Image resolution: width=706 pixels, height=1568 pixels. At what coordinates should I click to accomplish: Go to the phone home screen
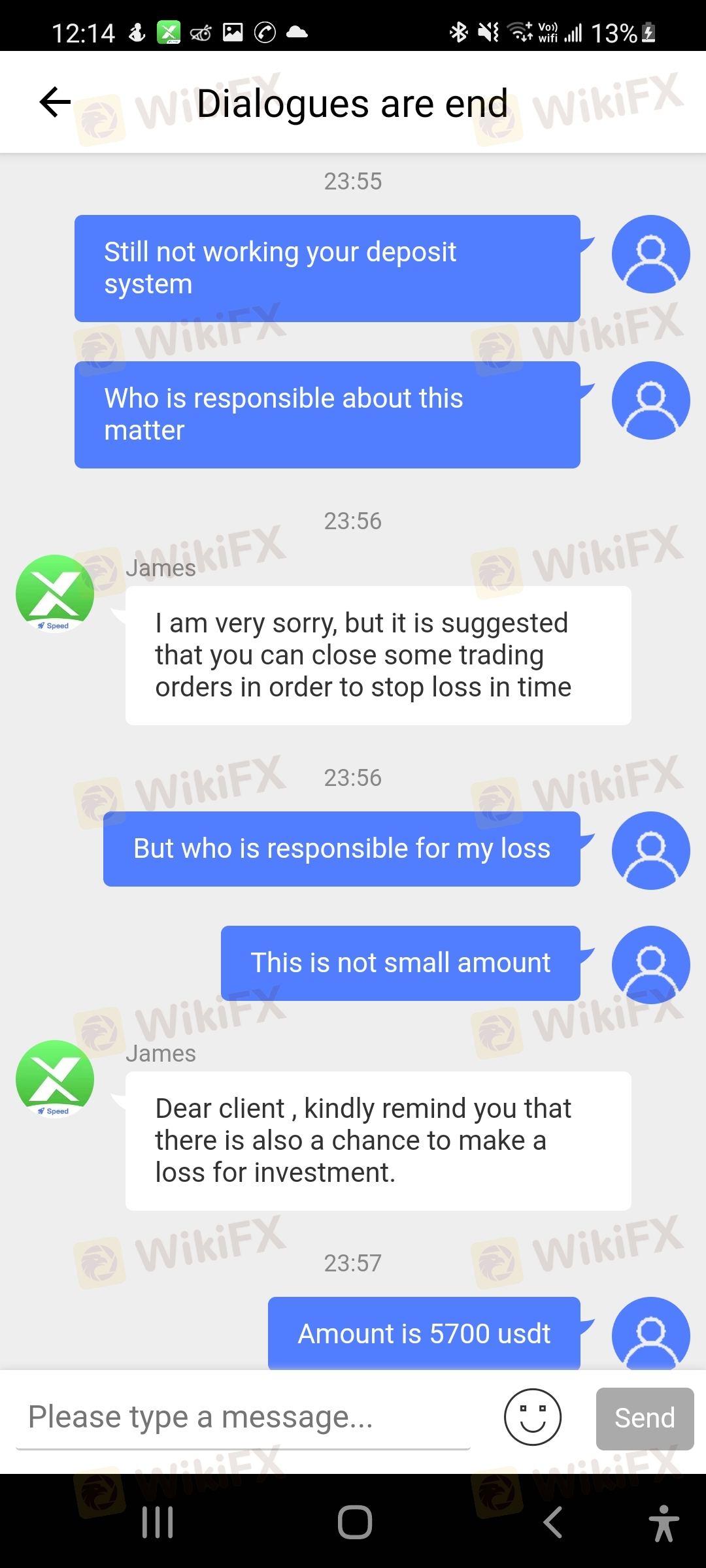coord(355,1522)
